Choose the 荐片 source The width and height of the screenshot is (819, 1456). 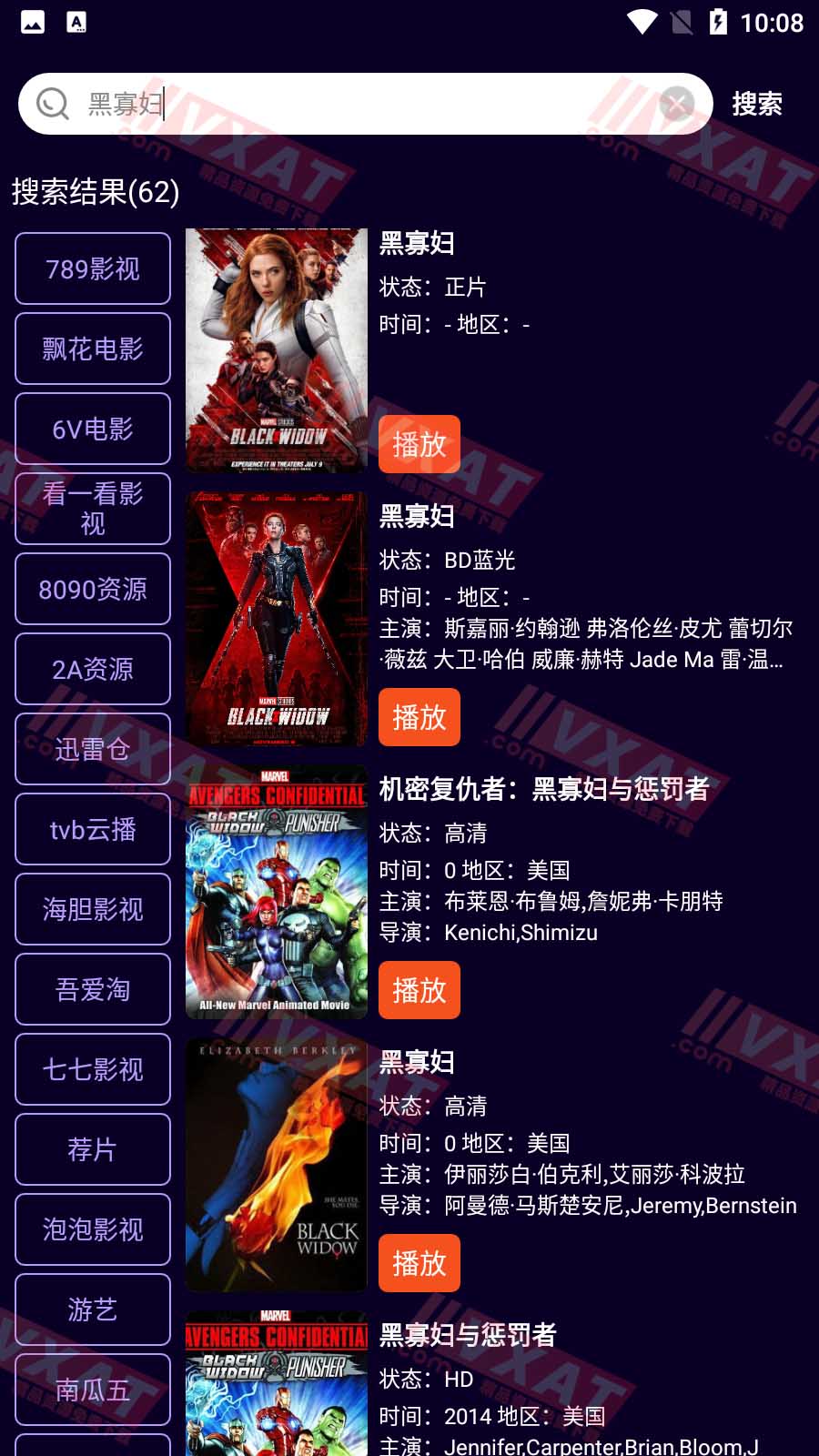click(93, 1149)
